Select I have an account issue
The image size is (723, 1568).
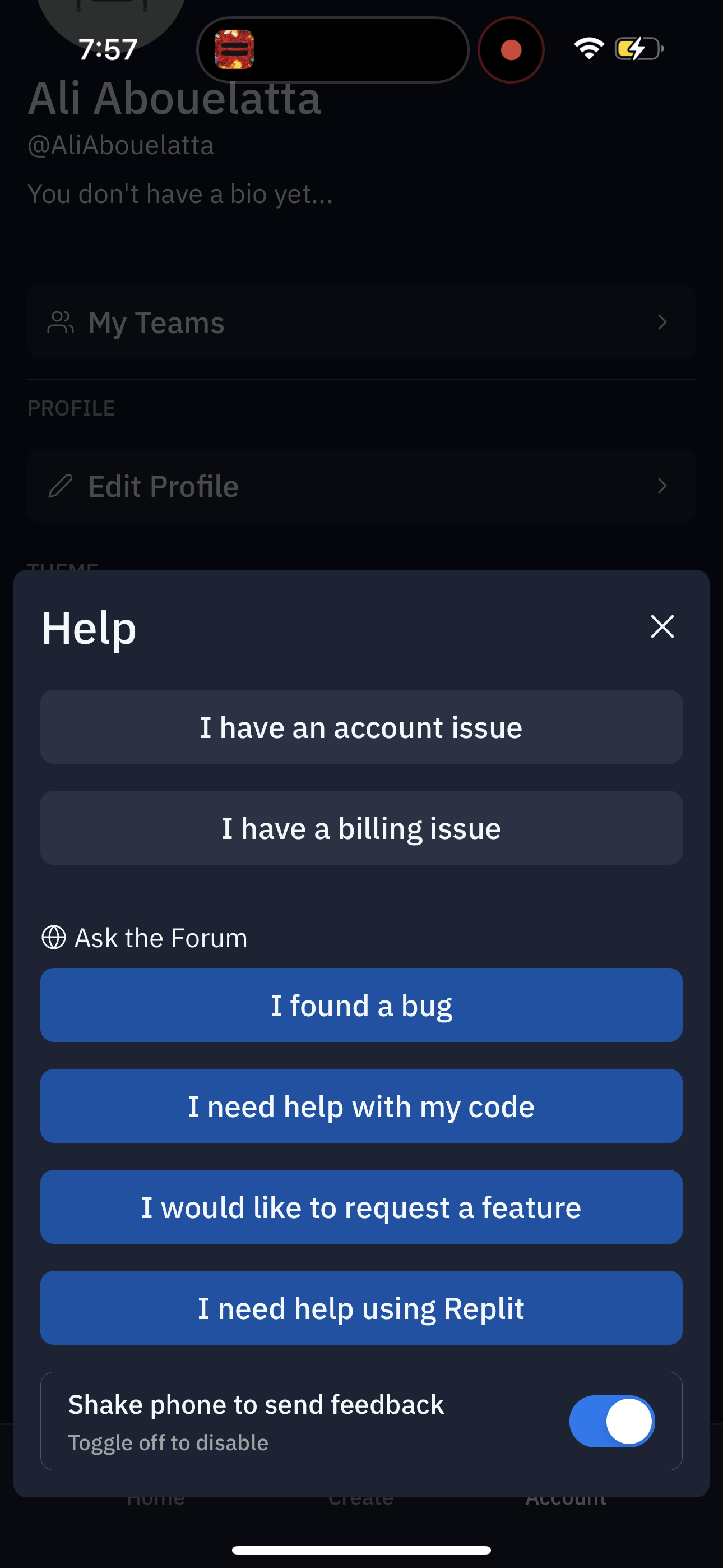coord(361,727)
